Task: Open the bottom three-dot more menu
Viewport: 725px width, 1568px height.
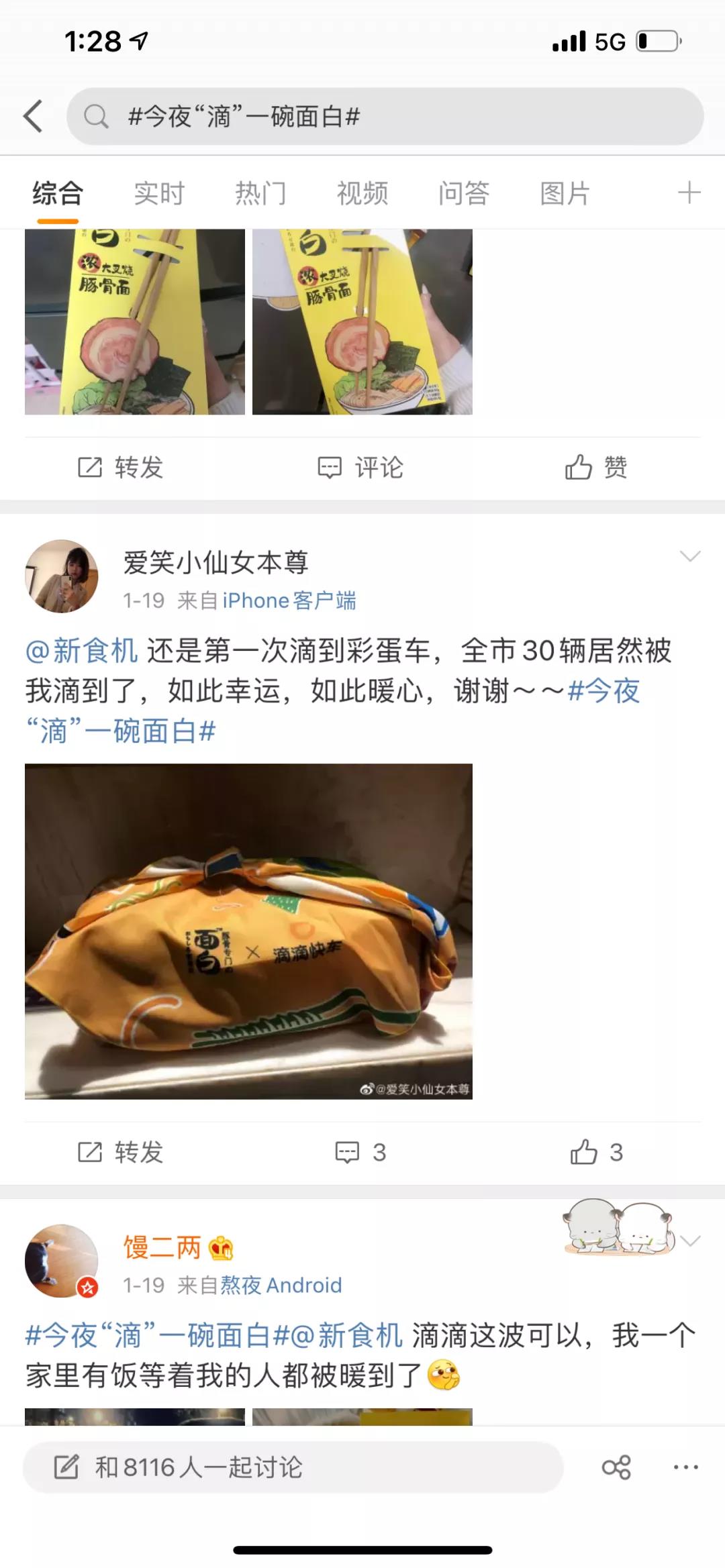Action: tap(685, 1467)
